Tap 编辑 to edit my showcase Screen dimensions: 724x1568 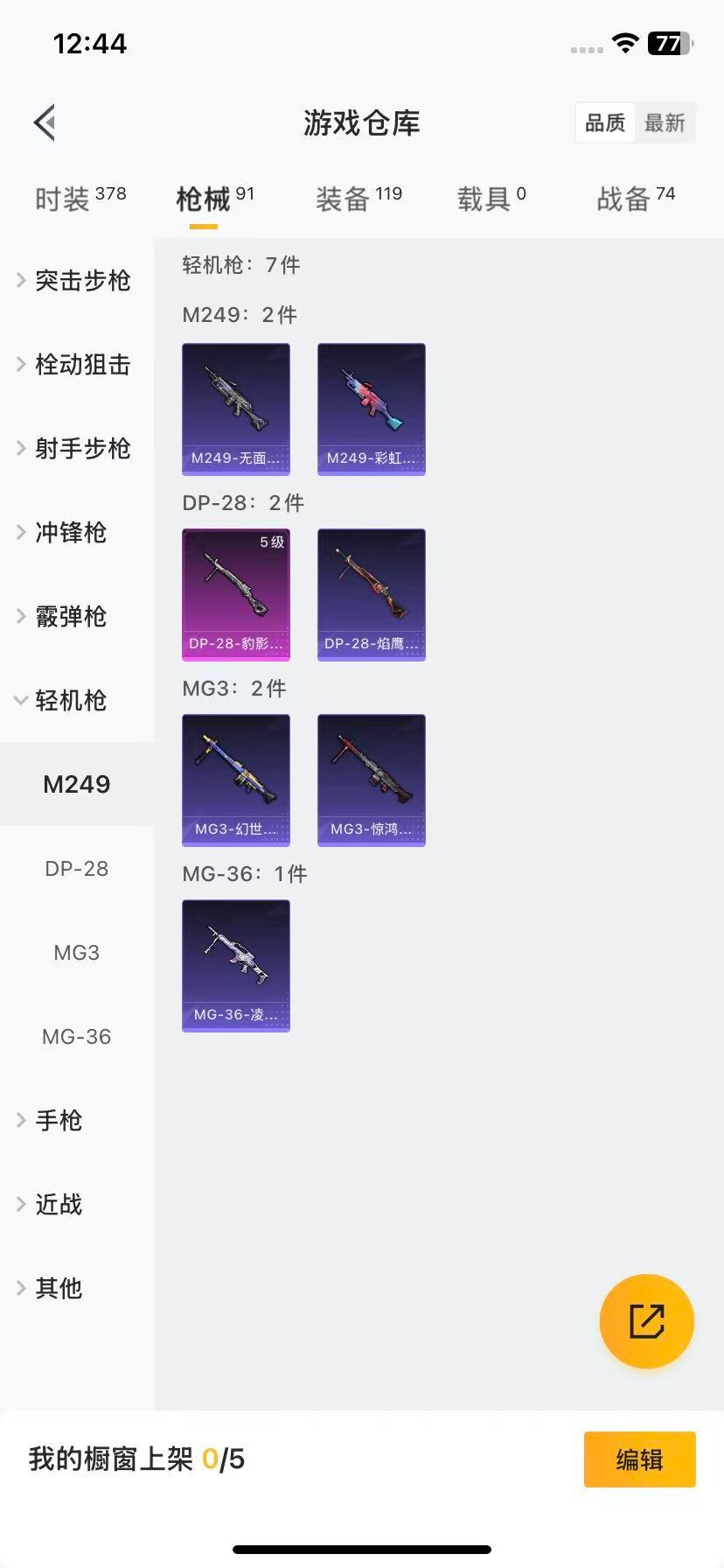639,1459
